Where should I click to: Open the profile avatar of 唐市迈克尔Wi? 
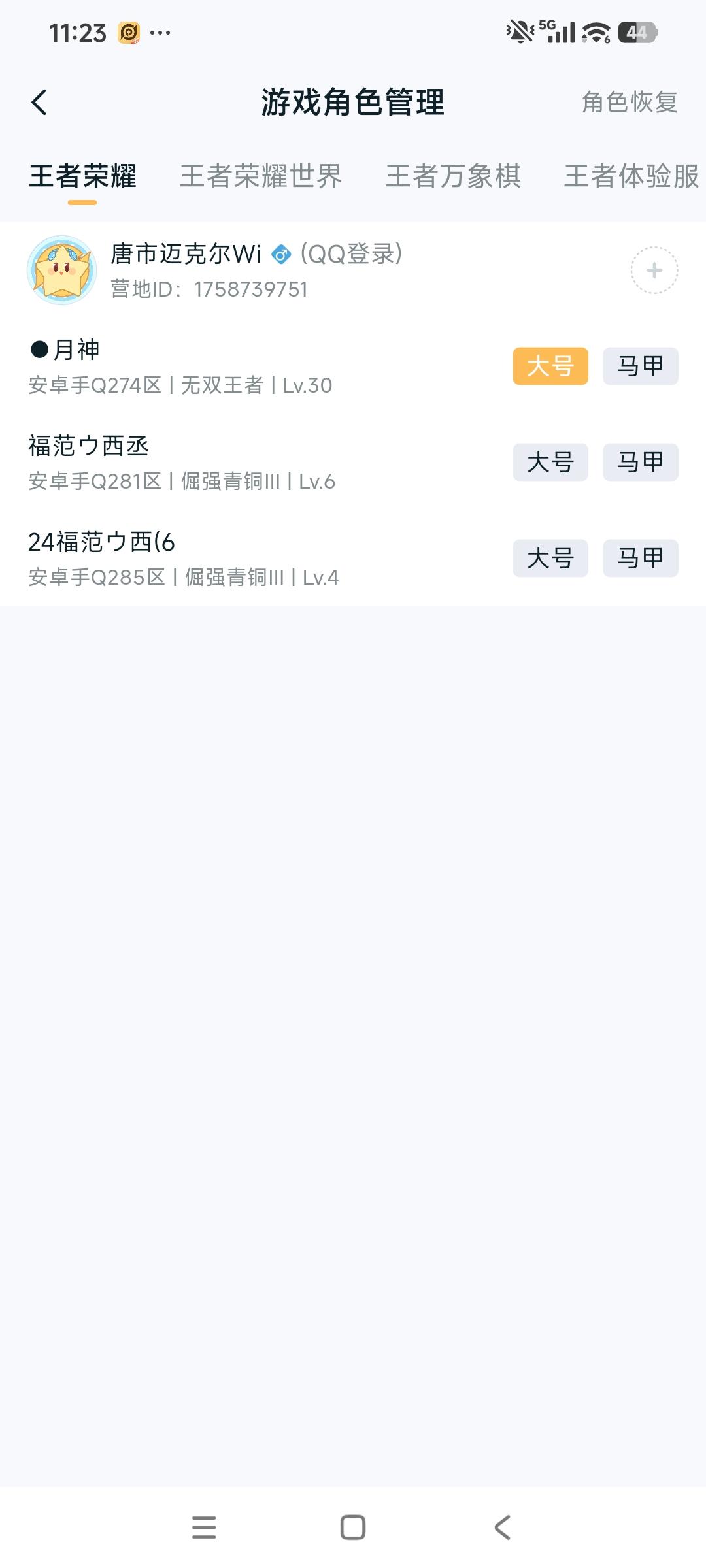63,270
